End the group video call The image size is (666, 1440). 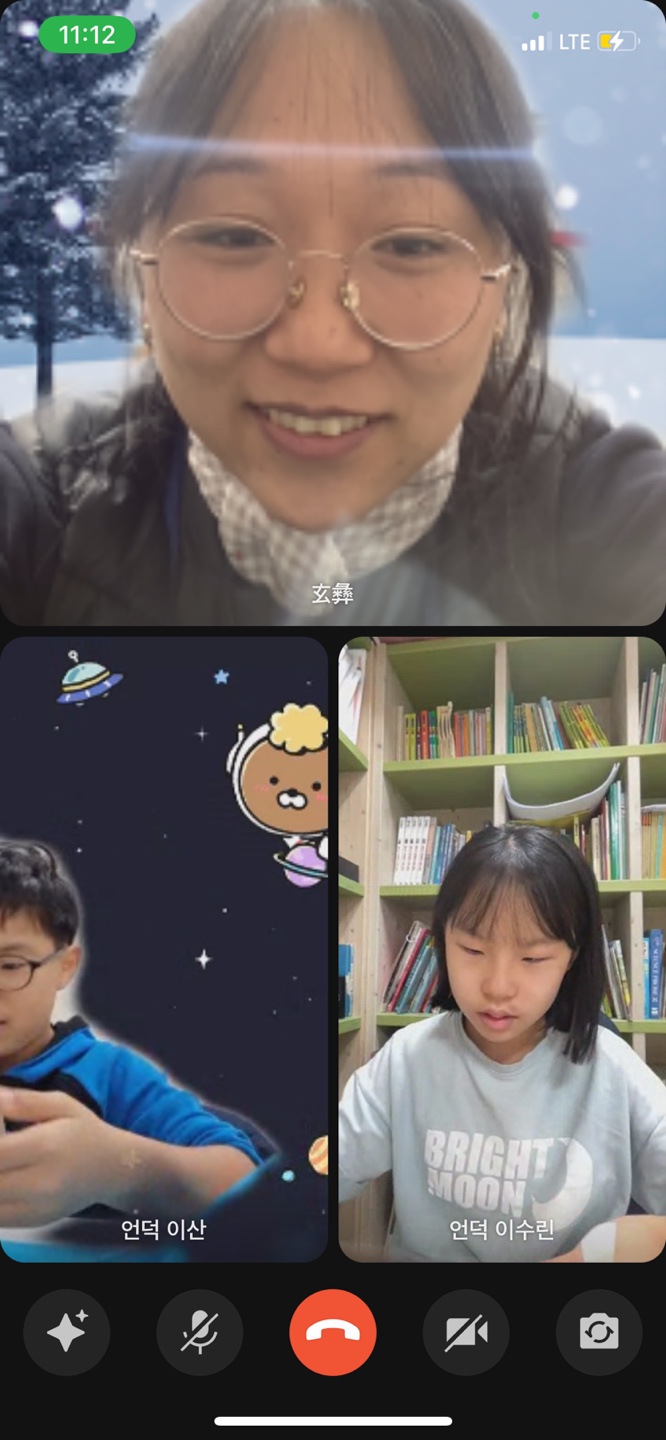333,1332
